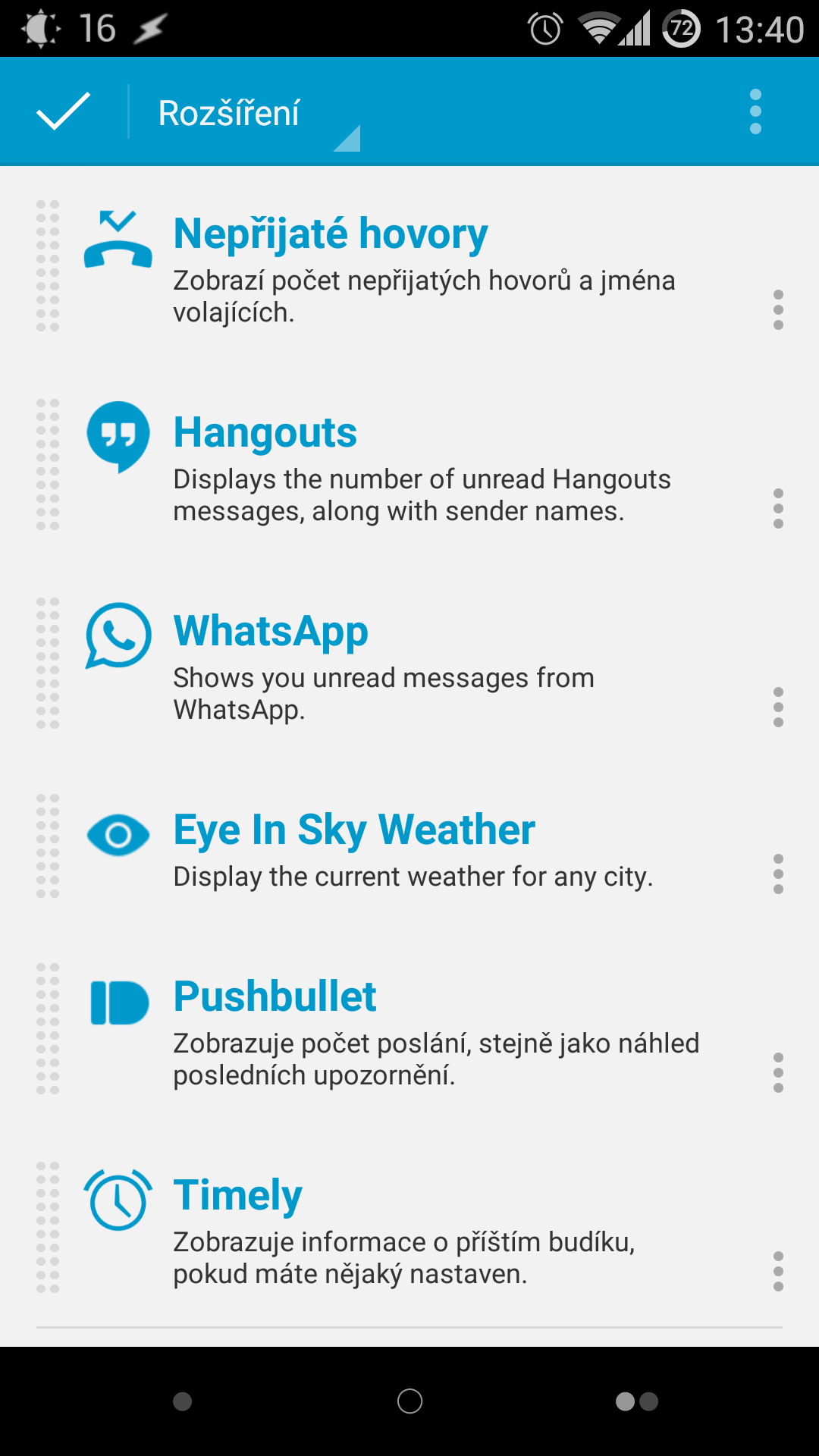
Task: Confirm with the checkmark done button
Action: pos(64,112)
